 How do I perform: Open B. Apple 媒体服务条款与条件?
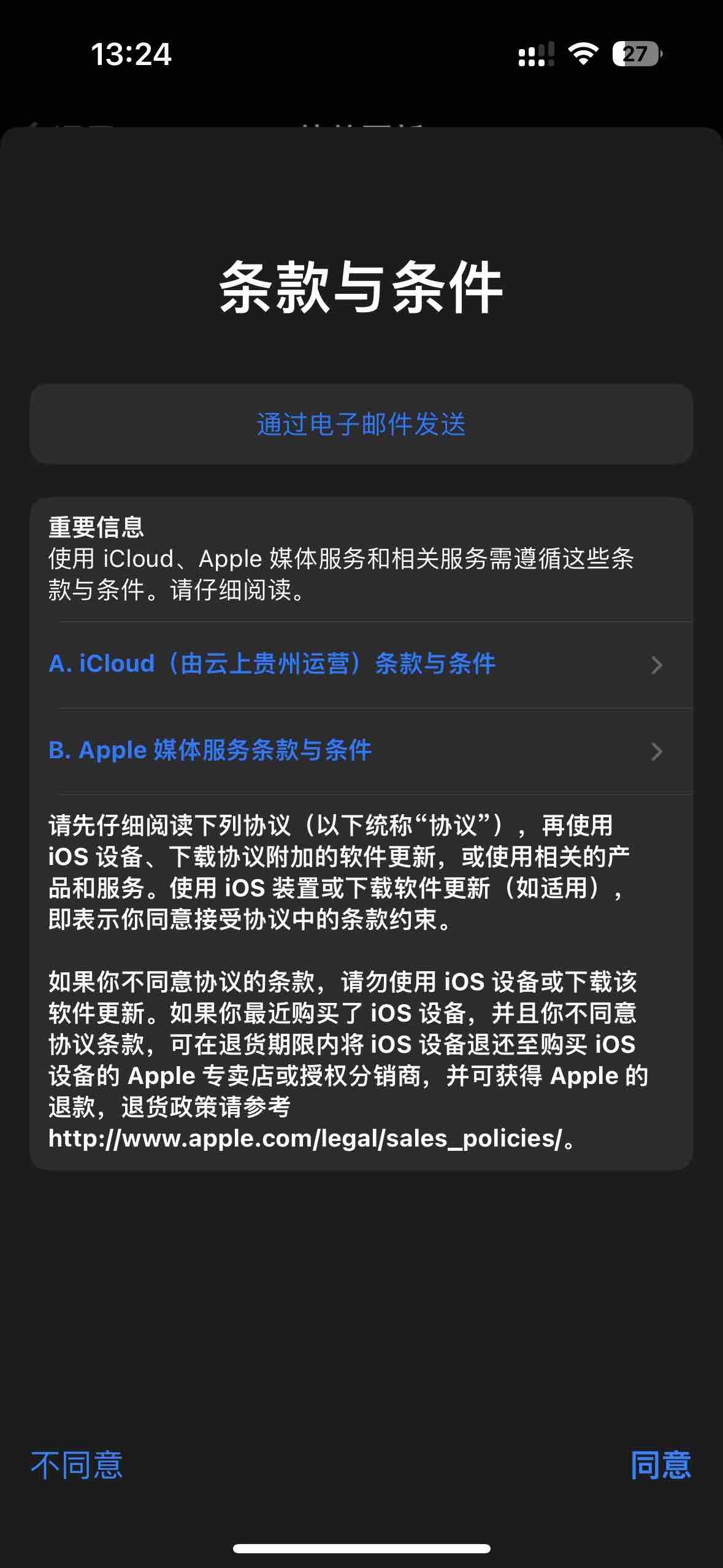pos(356,751)
